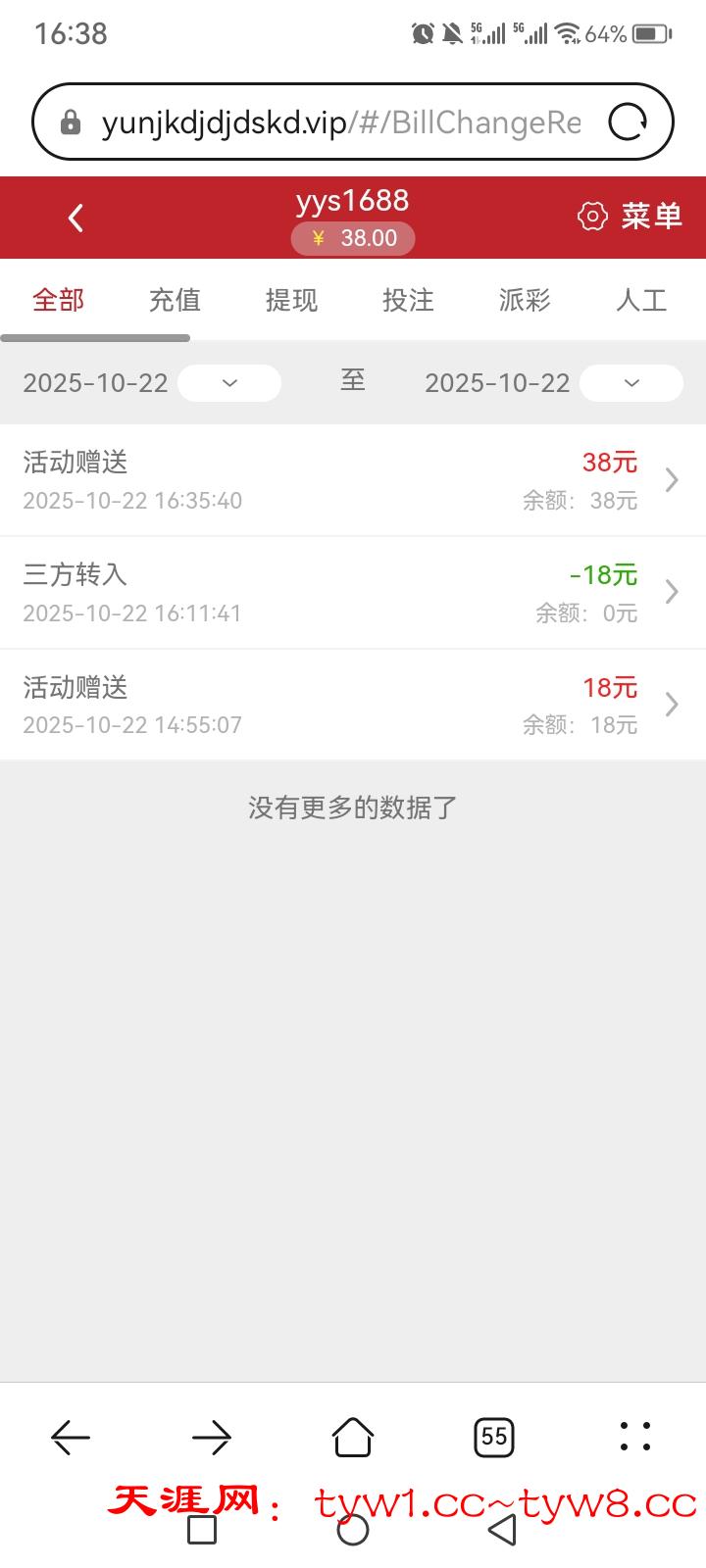Viewport: 706px width, 1568px height.
Task: Go back with the white header arrow
Action: click(76, 218)
